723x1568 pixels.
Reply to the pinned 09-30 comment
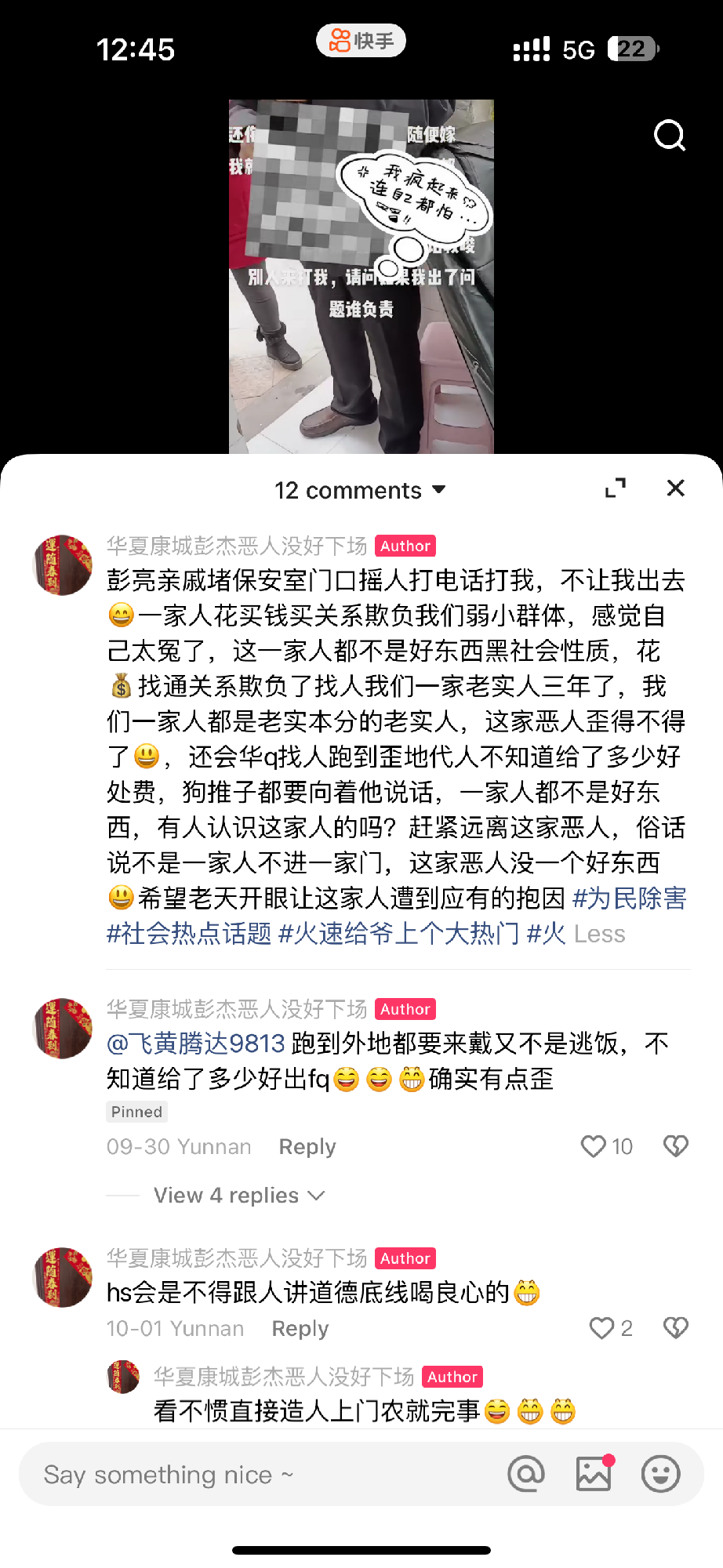(x=307, y=1147)
